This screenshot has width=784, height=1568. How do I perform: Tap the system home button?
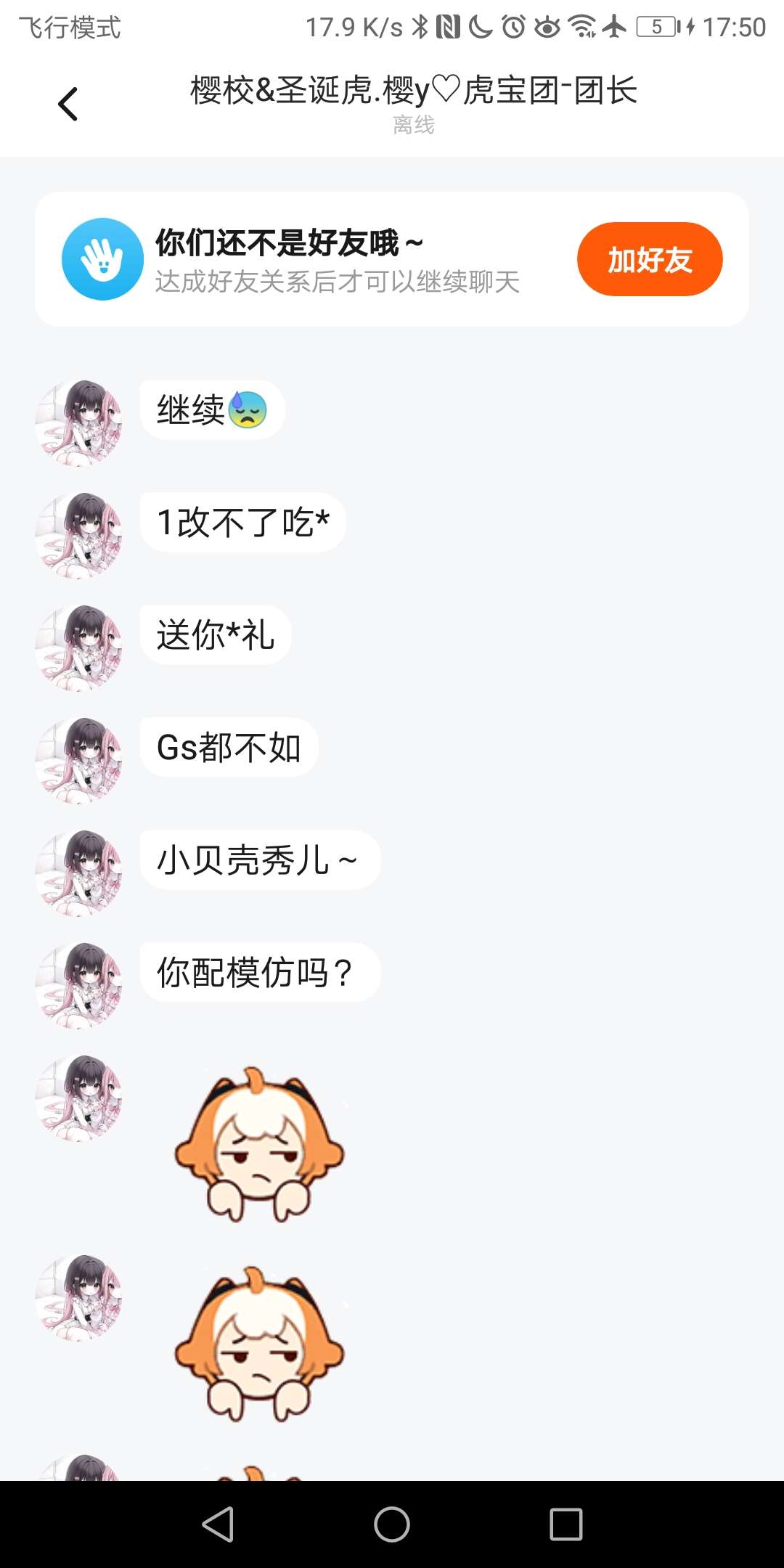coord(392,1524)
